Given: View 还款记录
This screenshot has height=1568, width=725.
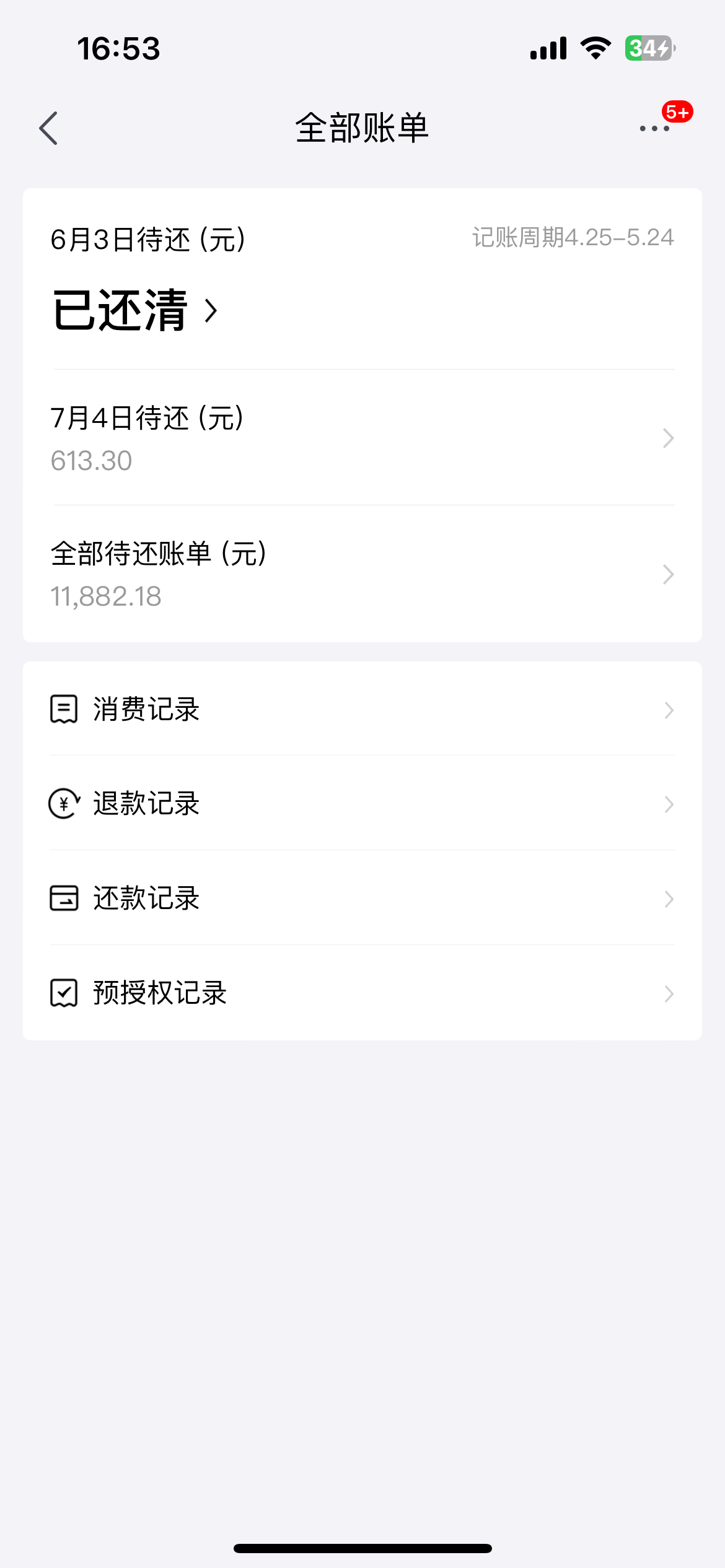Looking at the screenshot, I should pos(362,898).
